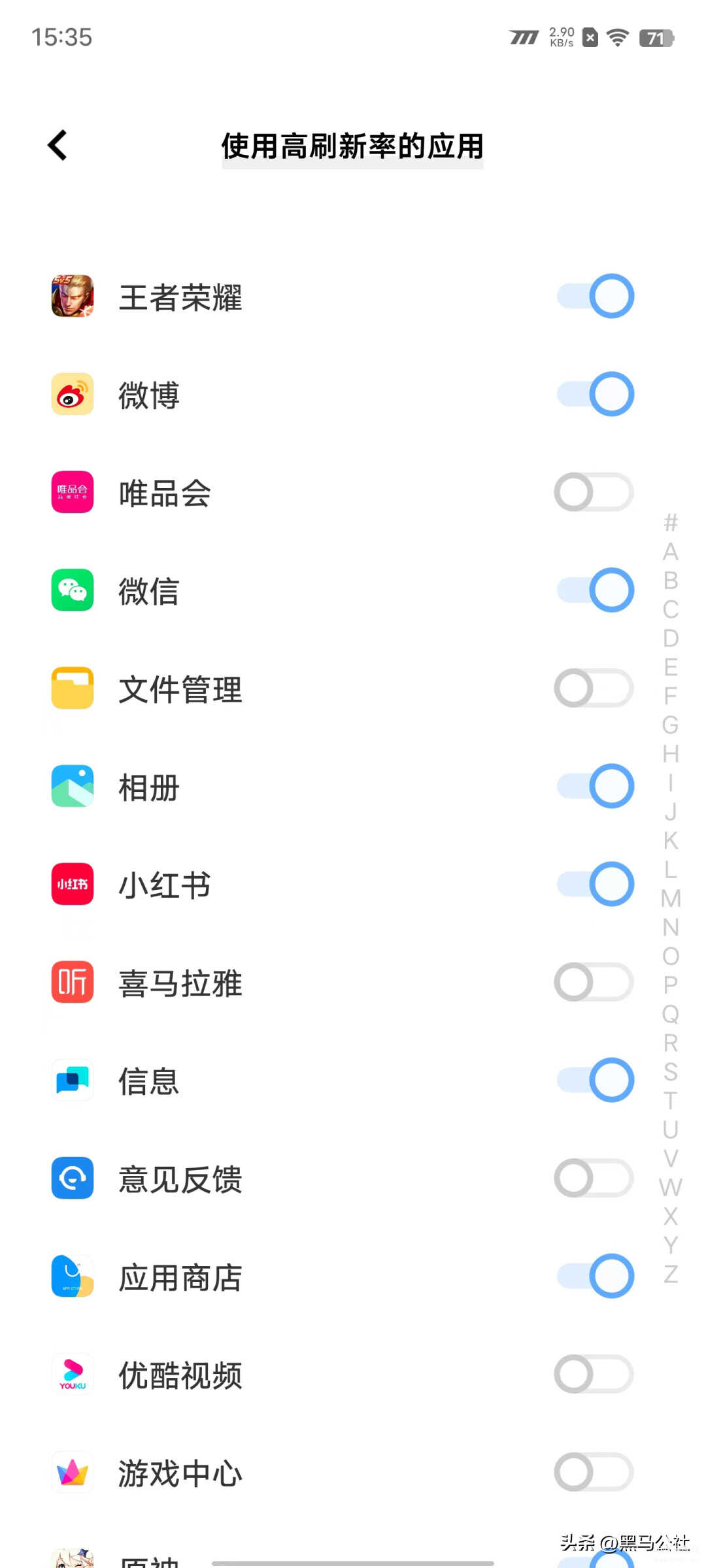Enable high refresh rate for 唯品会
Image resolution: width=706 pixels, height=1568 pixels.
point(594,492)
